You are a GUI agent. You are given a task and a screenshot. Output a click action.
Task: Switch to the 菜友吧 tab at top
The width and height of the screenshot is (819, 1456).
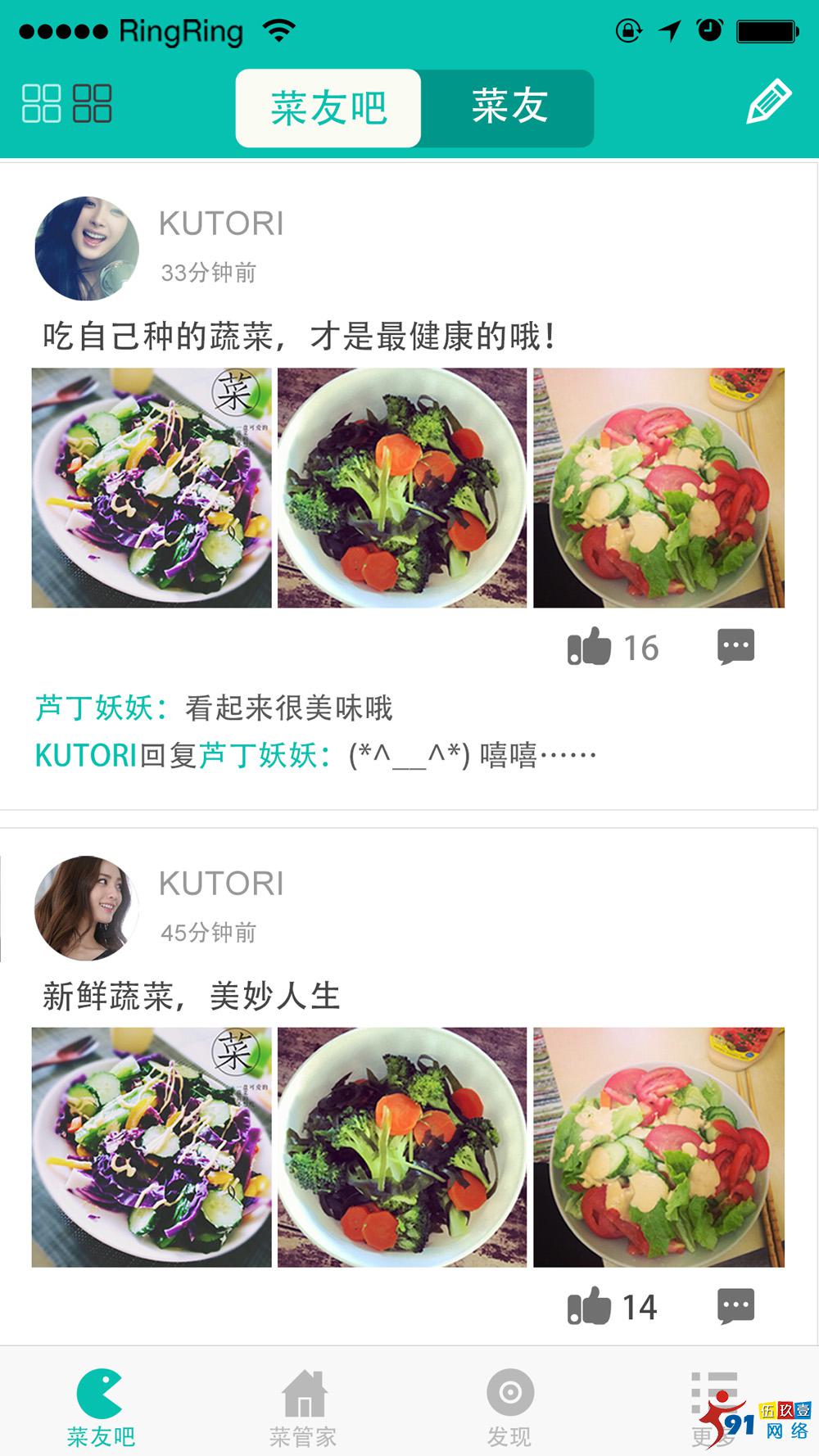[x=328, y=107]
